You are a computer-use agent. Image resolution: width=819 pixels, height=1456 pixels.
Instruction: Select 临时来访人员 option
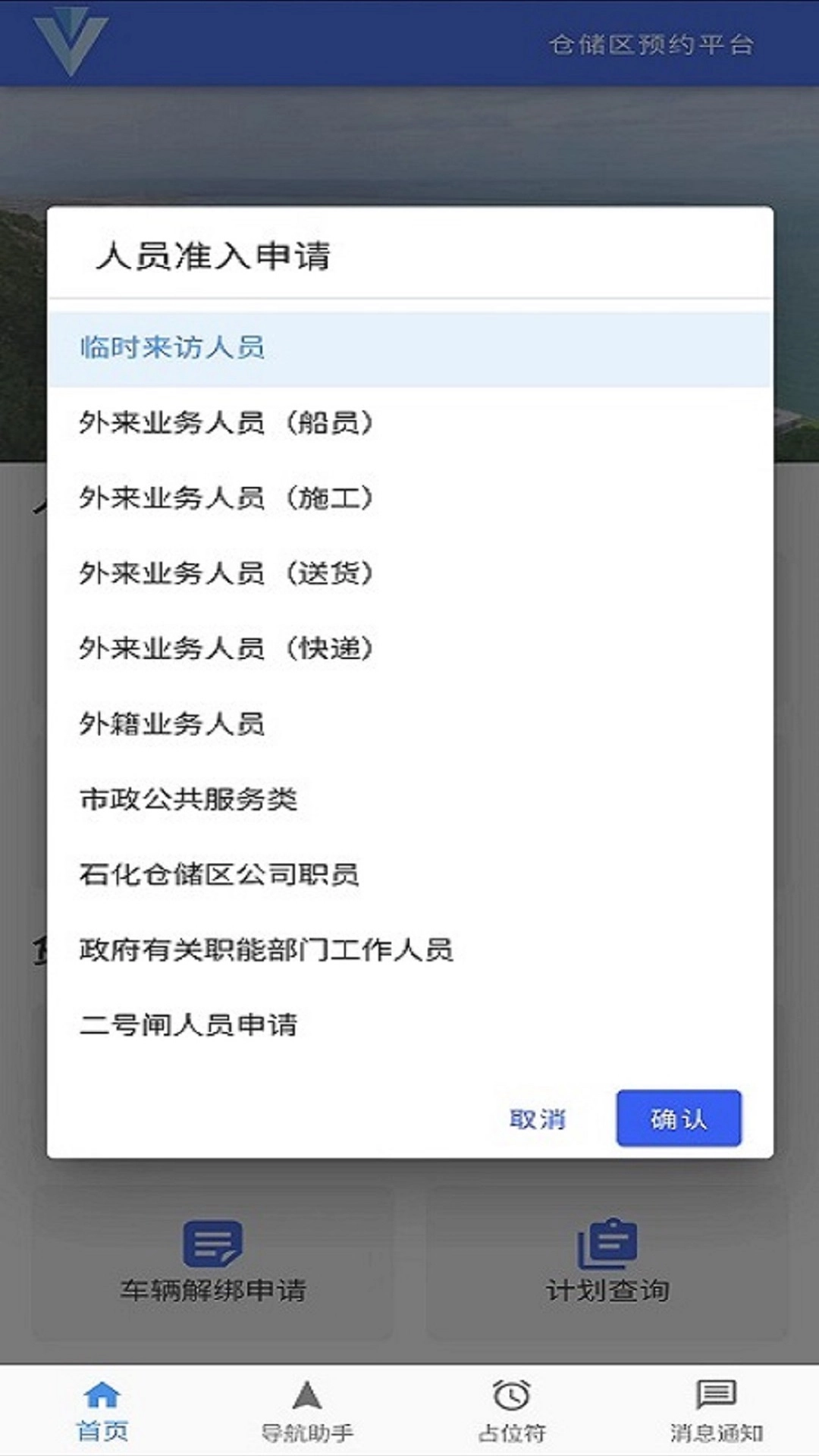pos(409,348)
